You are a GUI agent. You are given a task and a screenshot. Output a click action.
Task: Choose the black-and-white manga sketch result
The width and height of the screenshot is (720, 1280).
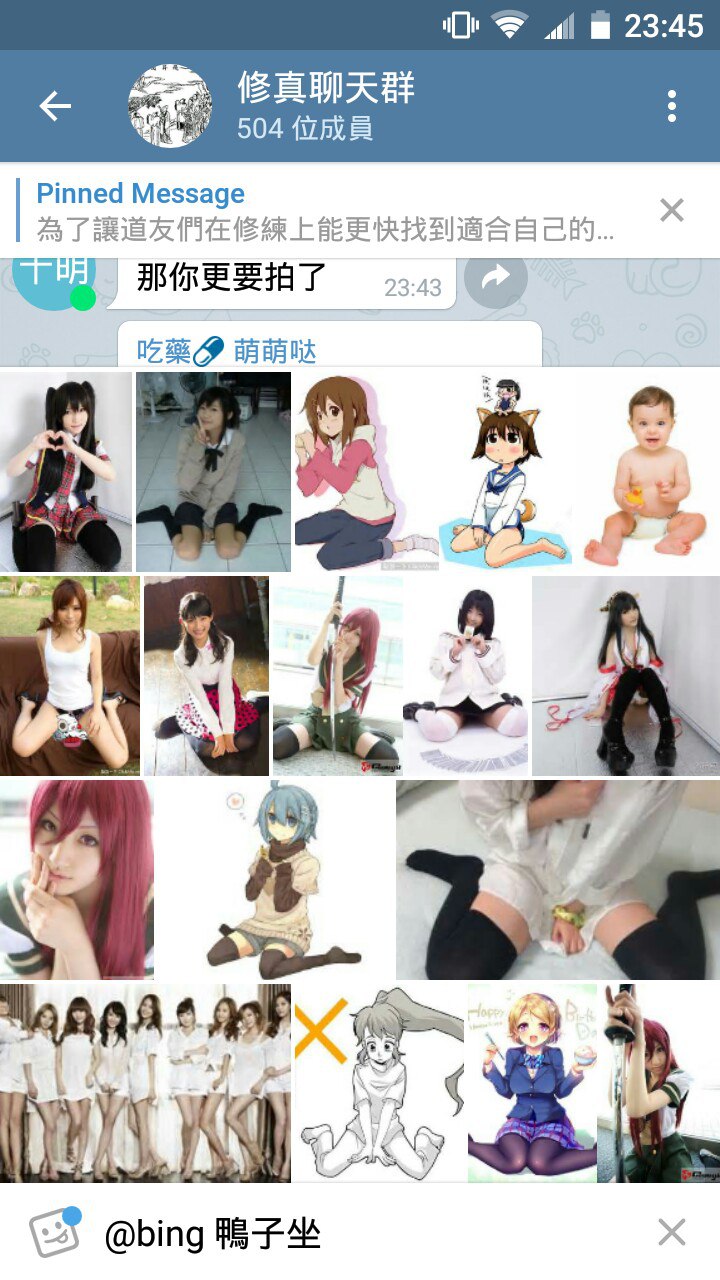(379, 1082)
